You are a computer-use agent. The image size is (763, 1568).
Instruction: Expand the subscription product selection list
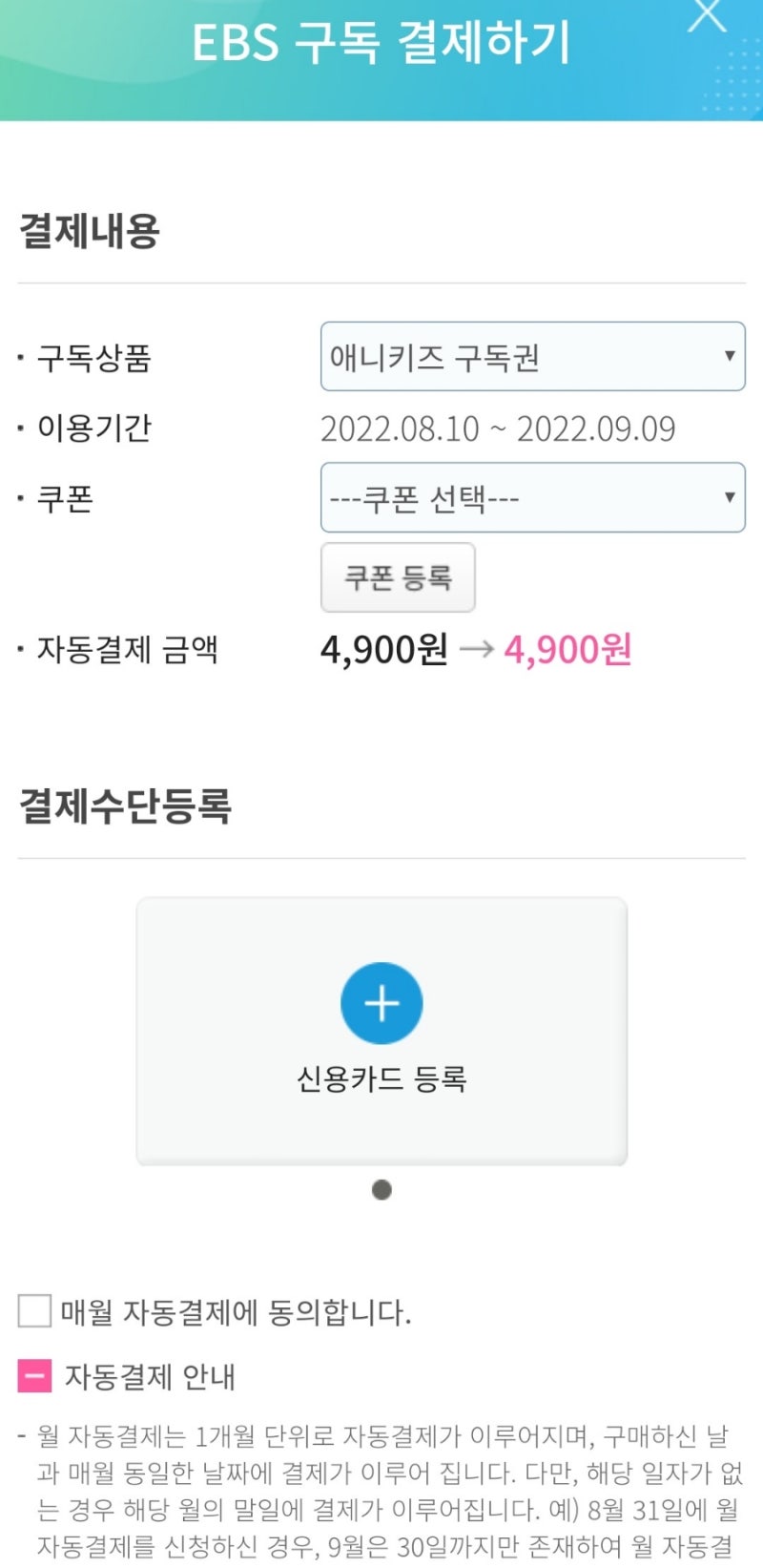[532, 356]
